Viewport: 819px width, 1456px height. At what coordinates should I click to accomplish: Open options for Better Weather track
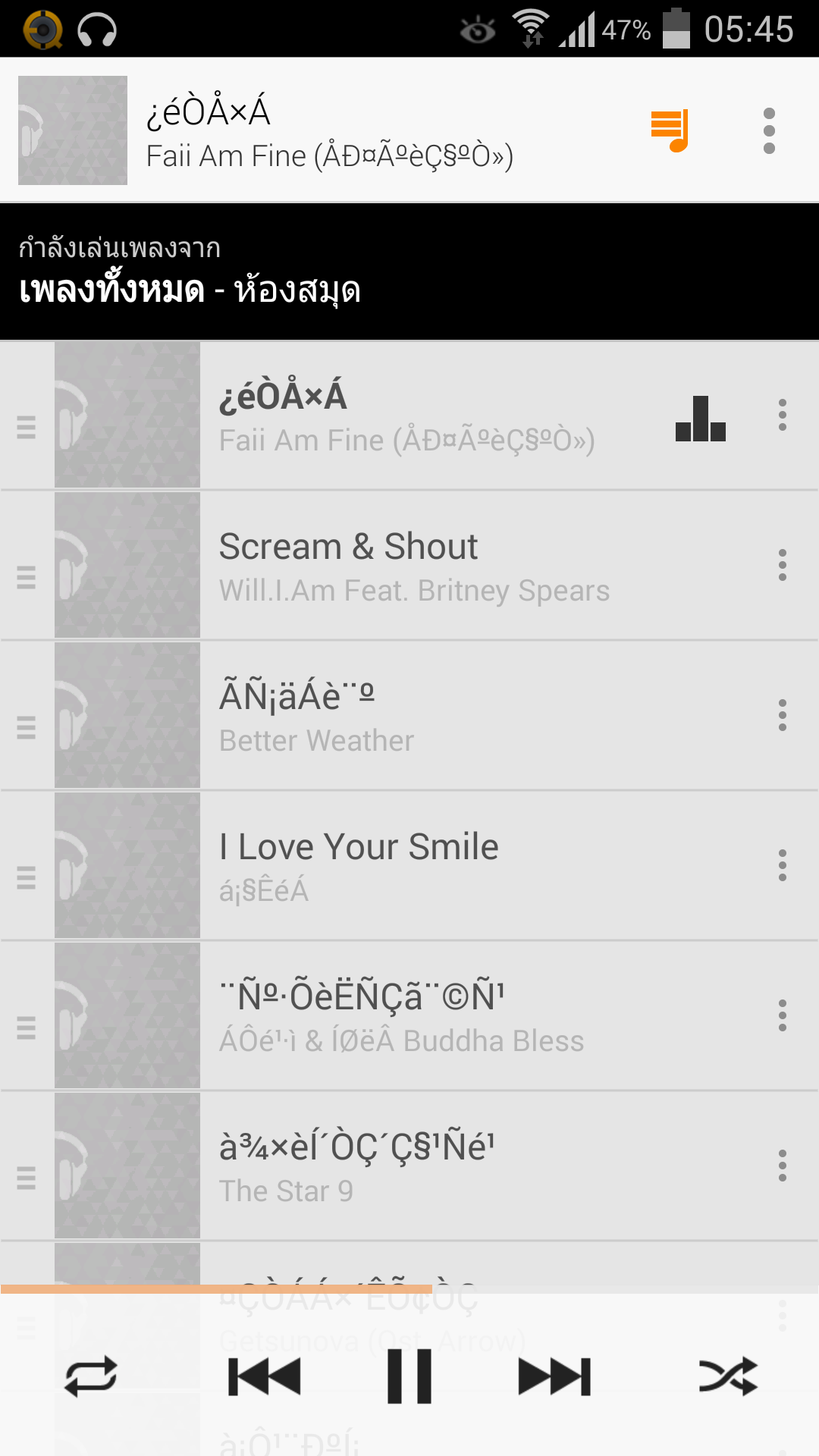click(782, 716)
